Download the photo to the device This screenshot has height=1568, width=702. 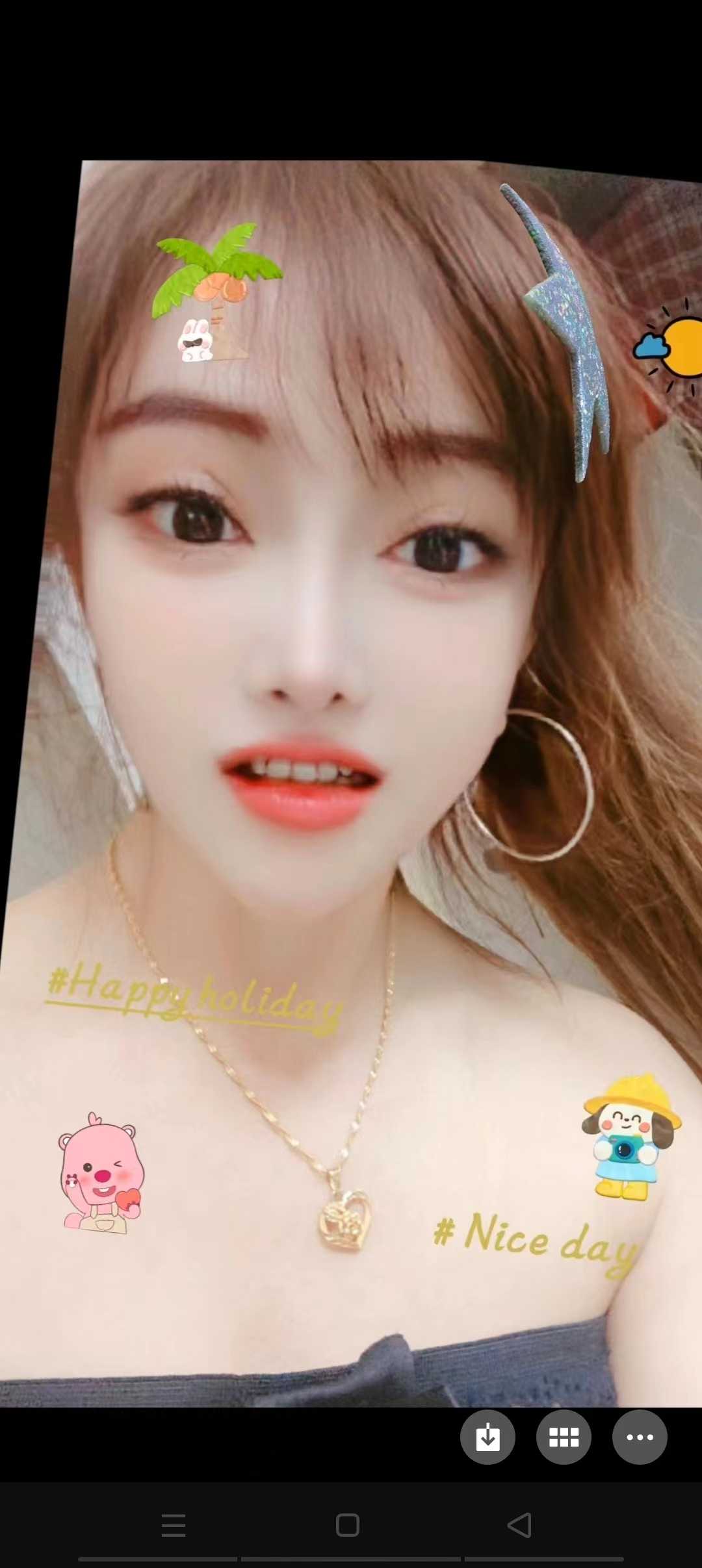[487, 1437]
